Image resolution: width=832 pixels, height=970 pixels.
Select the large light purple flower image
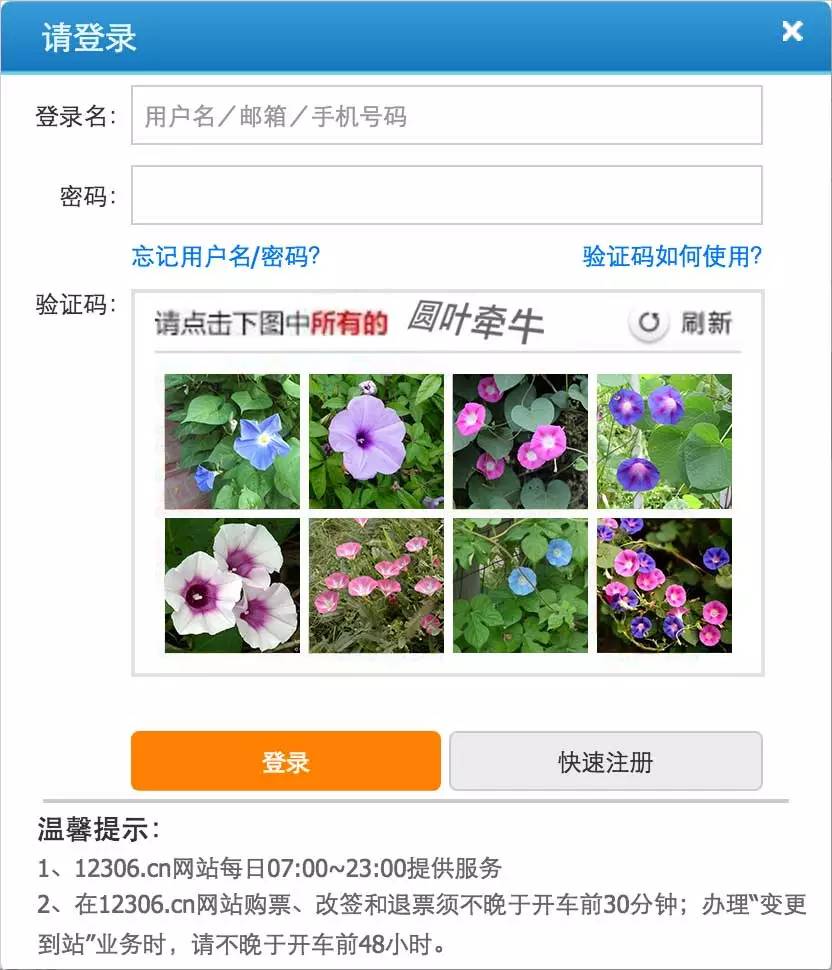376,442
